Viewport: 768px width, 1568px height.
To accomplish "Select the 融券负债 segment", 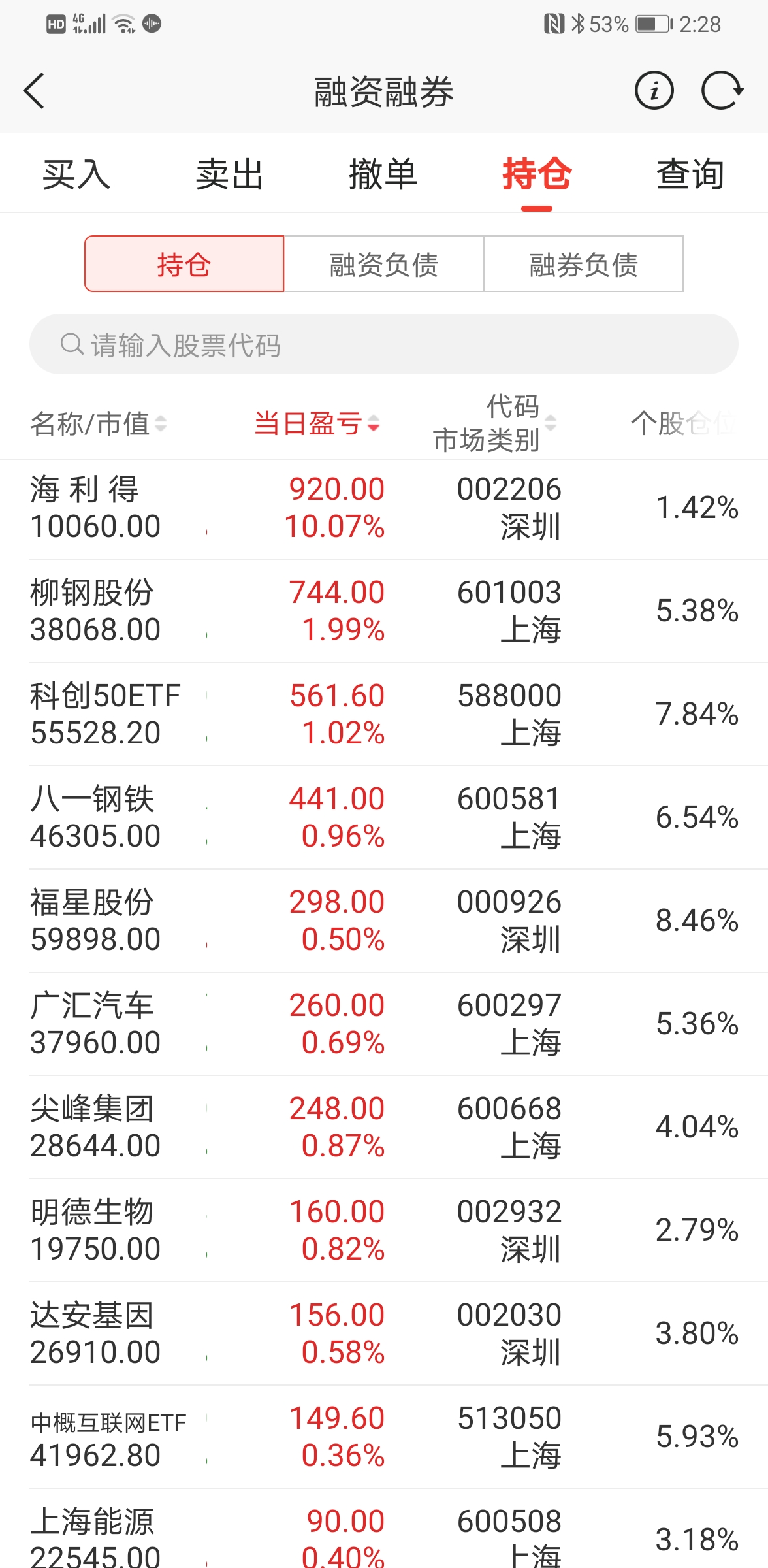I will [x=583, y=265].
